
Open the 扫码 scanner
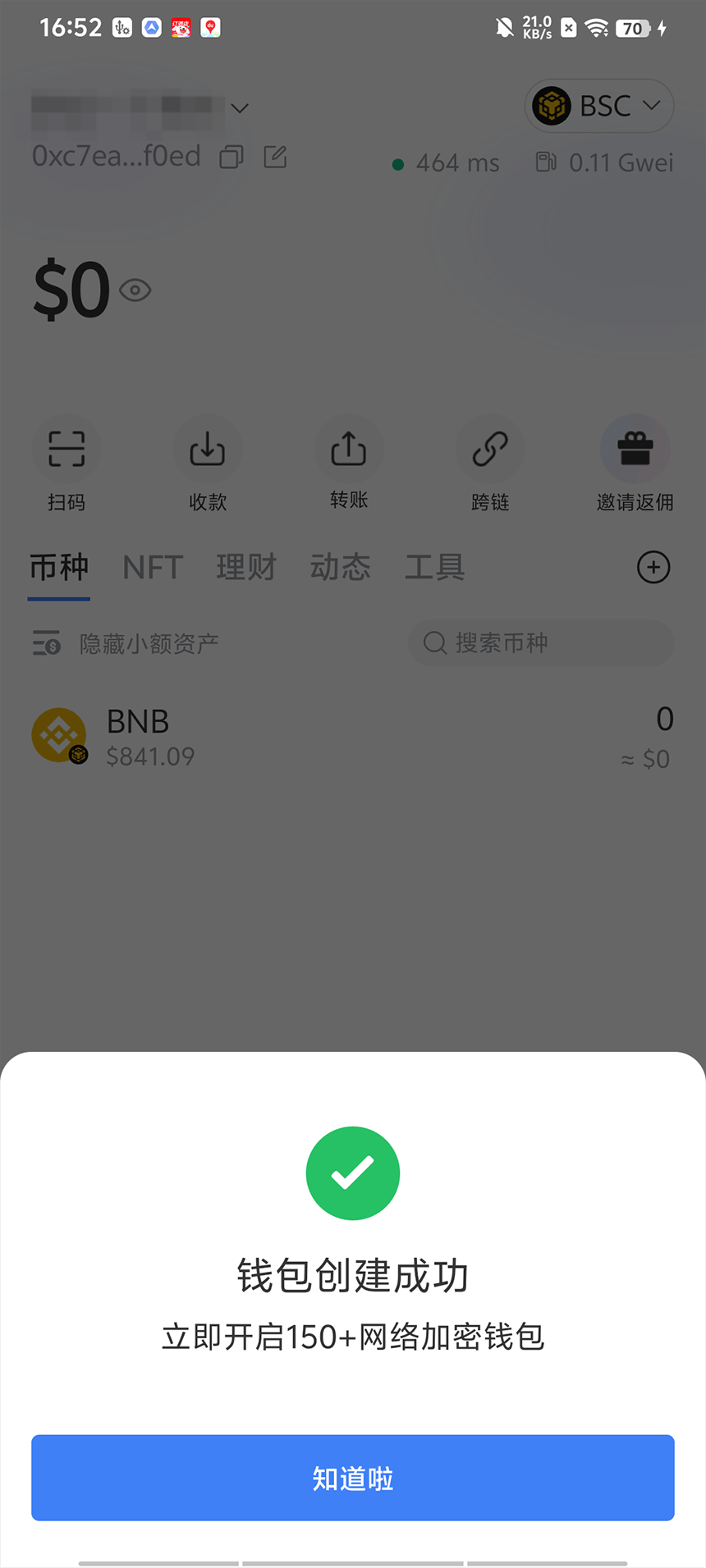click(66, 464)
